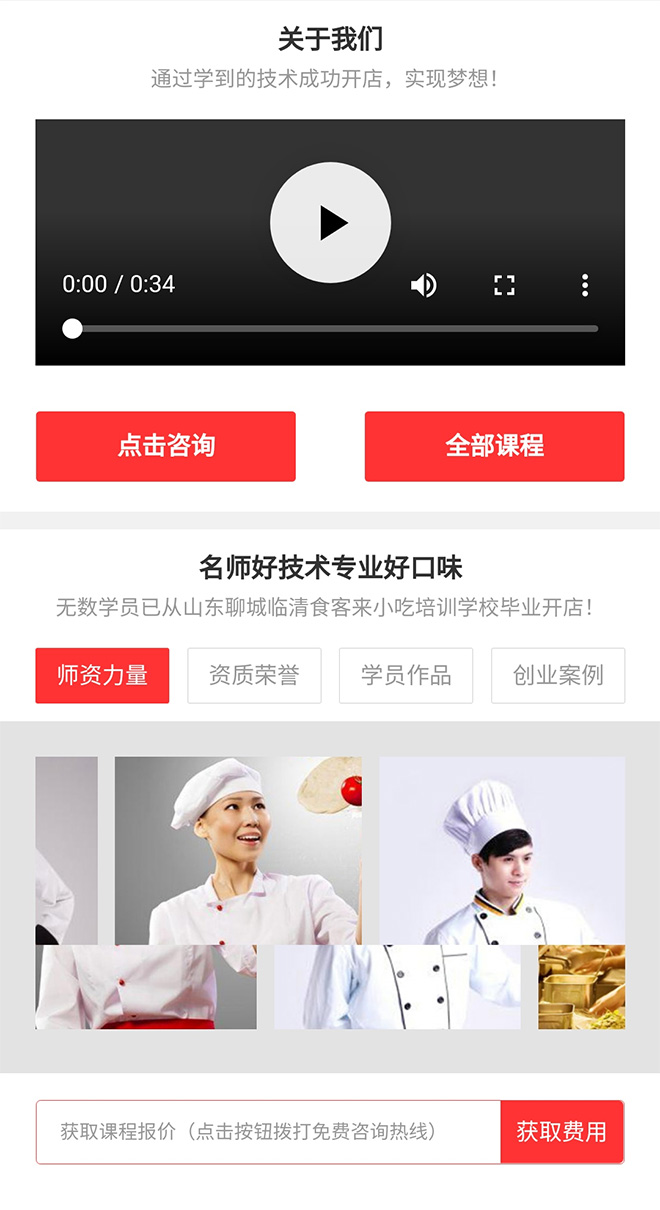
Task: Enter fullscreen video mode
Action: [x=504, y=285]
